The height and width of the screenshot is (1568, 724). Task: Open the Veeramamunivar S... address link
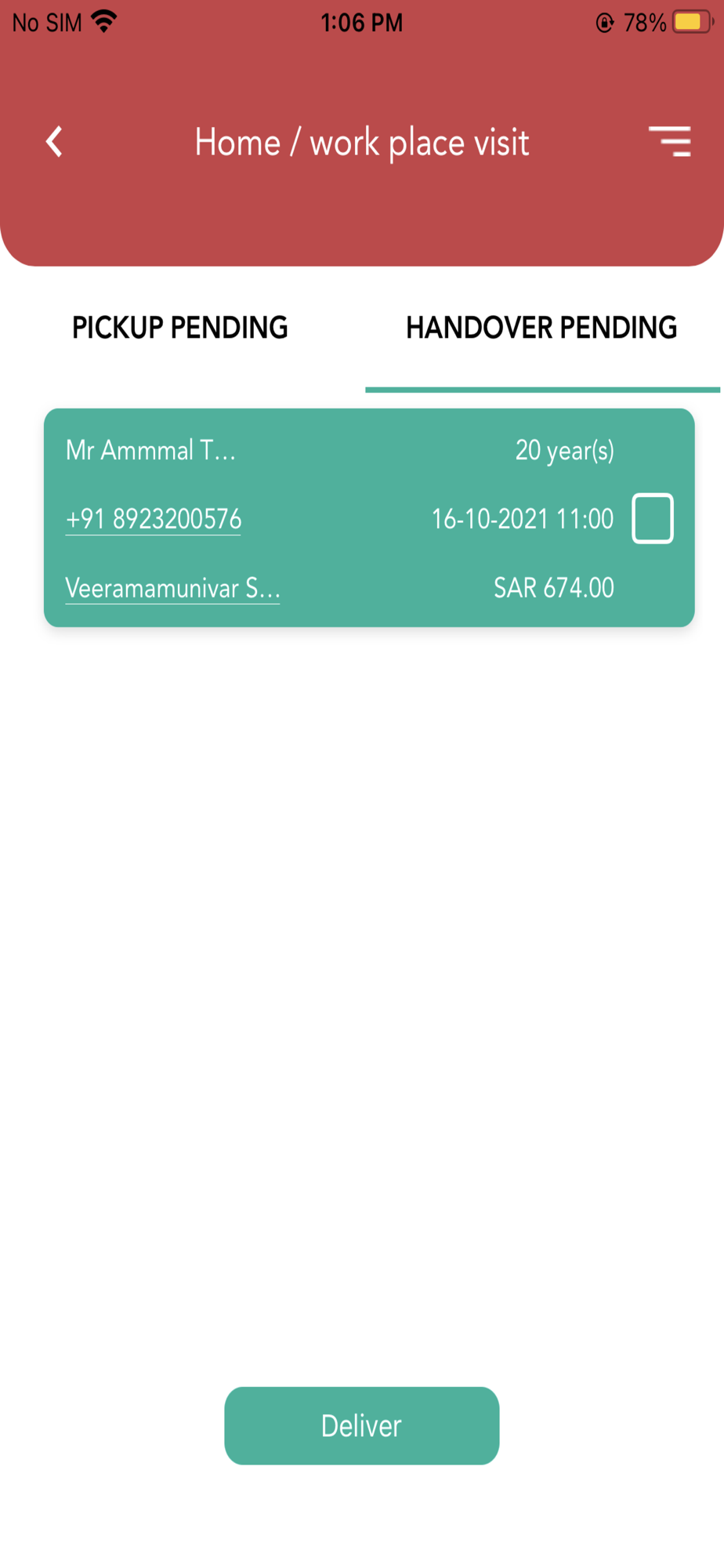pos(172,588)
